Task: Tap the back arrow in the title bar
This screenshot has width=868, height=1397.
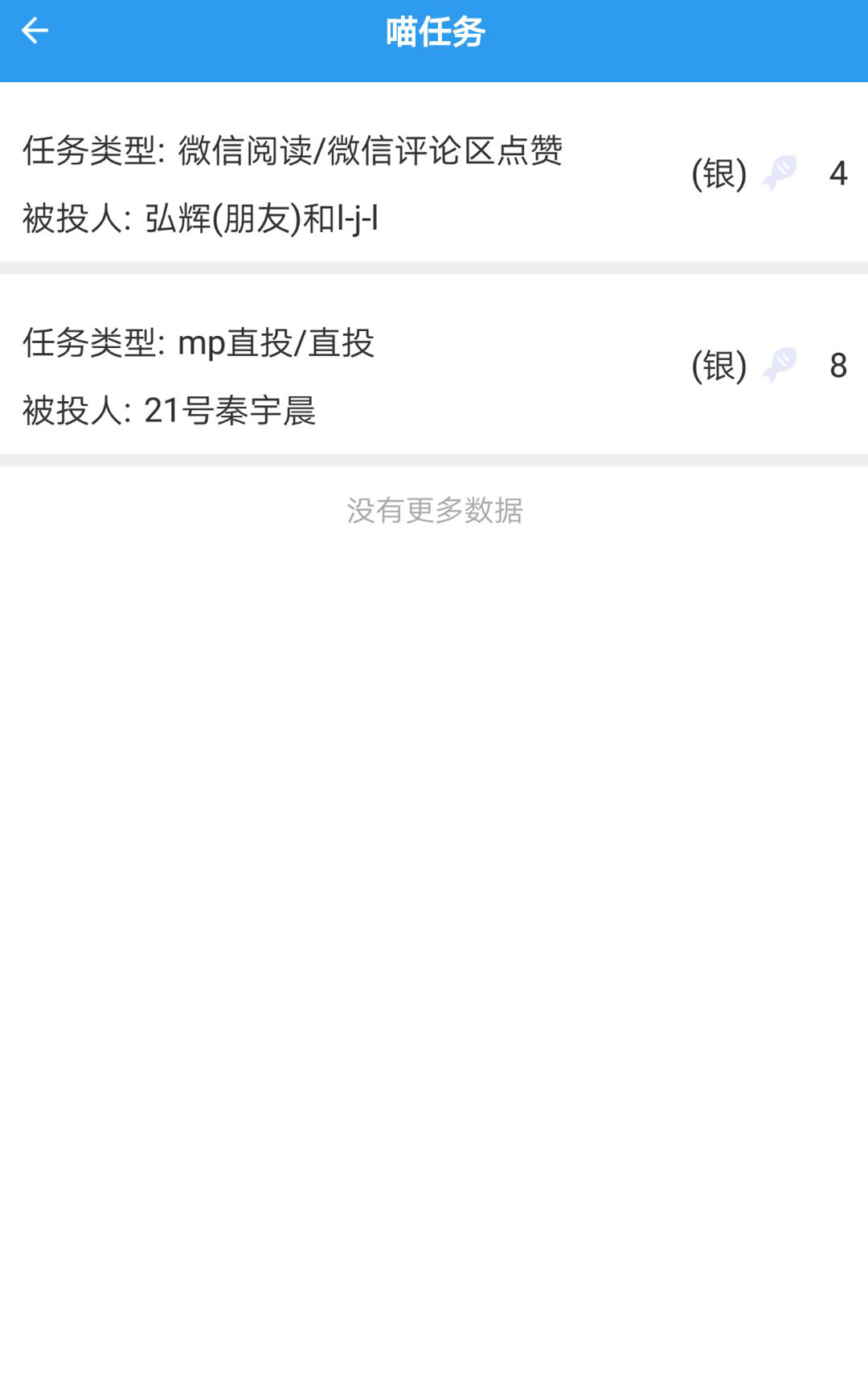Action: point(35,31)
